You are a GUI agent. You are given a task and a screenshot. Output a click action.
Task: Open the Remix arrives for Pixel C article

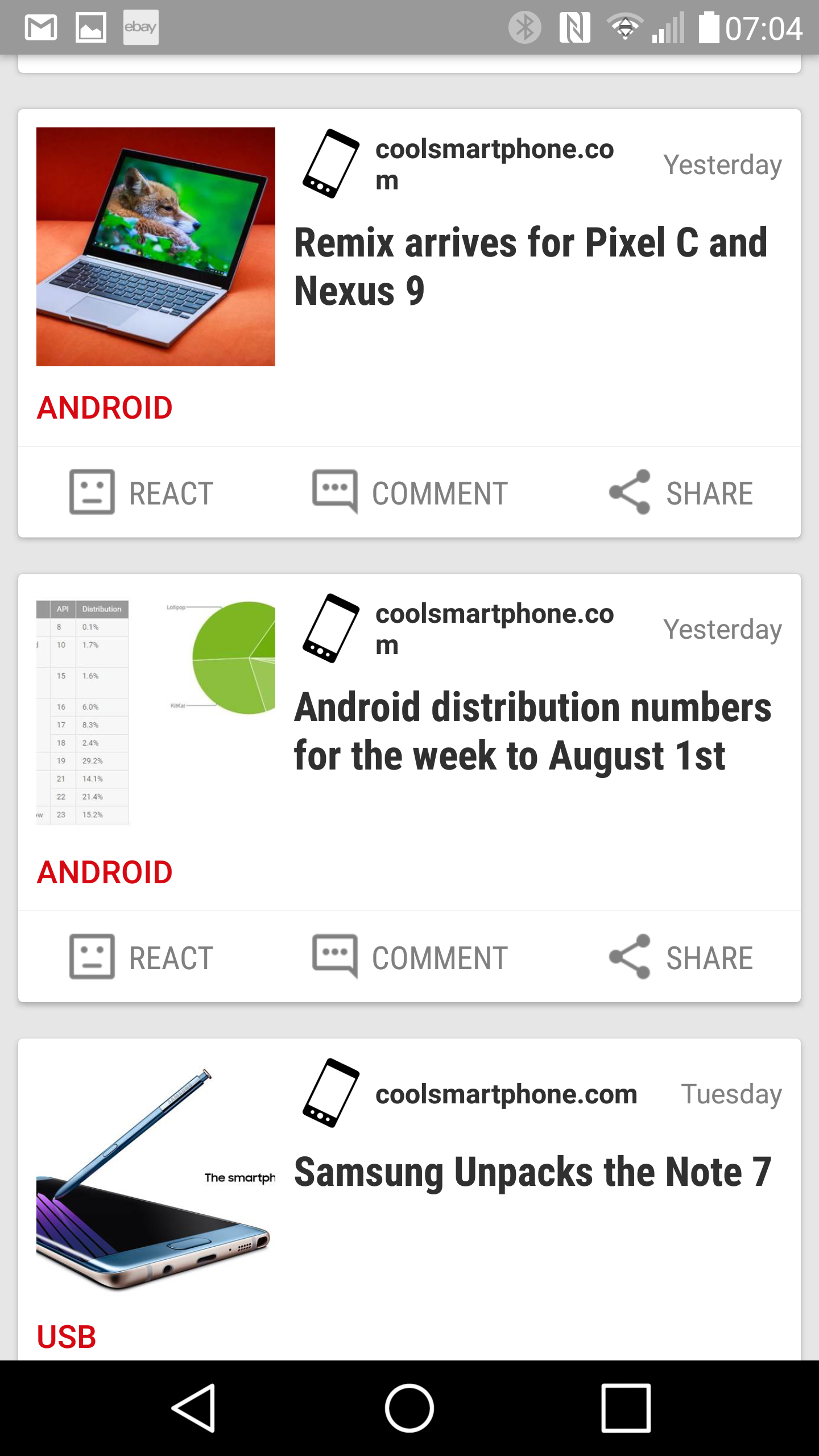(531, 266)
